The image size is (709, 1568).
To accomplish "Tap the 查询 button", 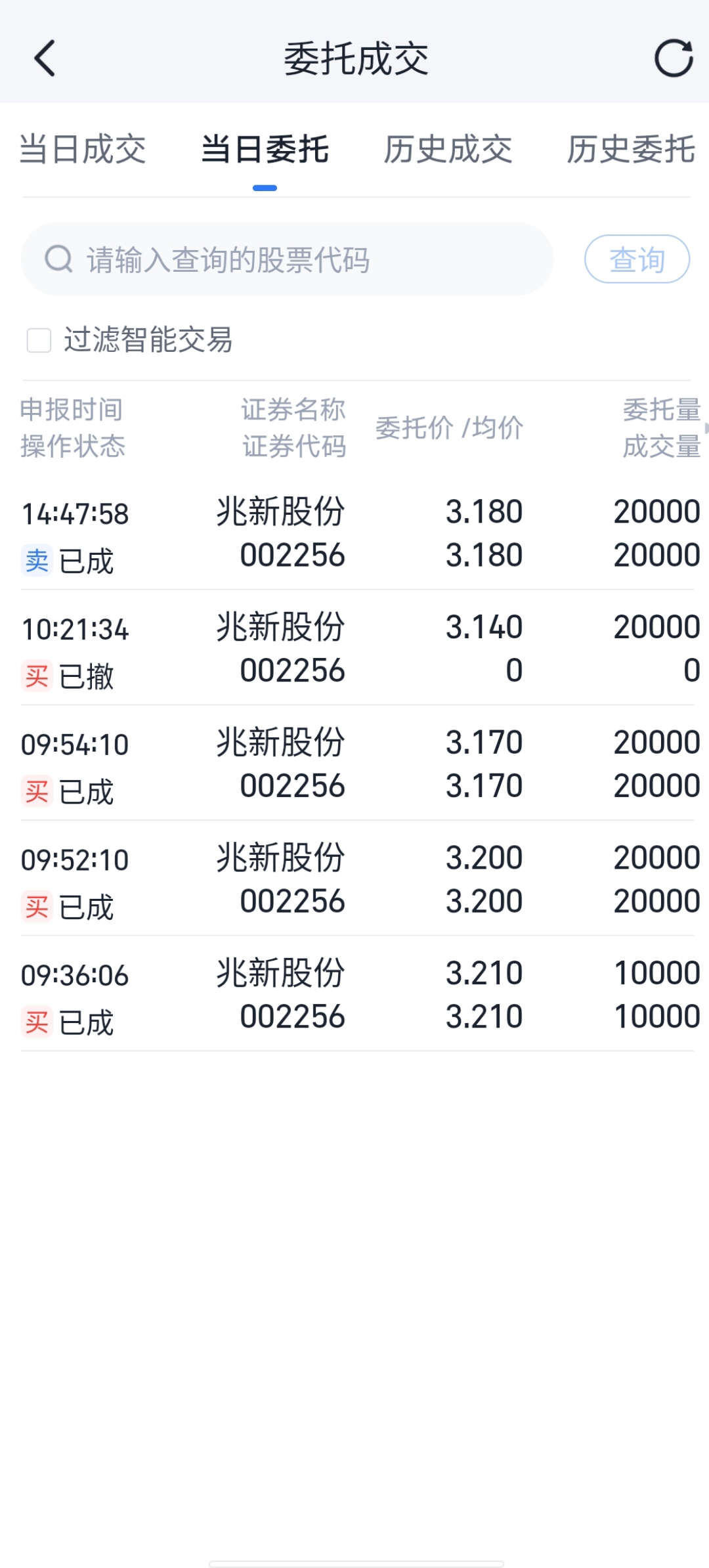I will click(x=637, y=259).
